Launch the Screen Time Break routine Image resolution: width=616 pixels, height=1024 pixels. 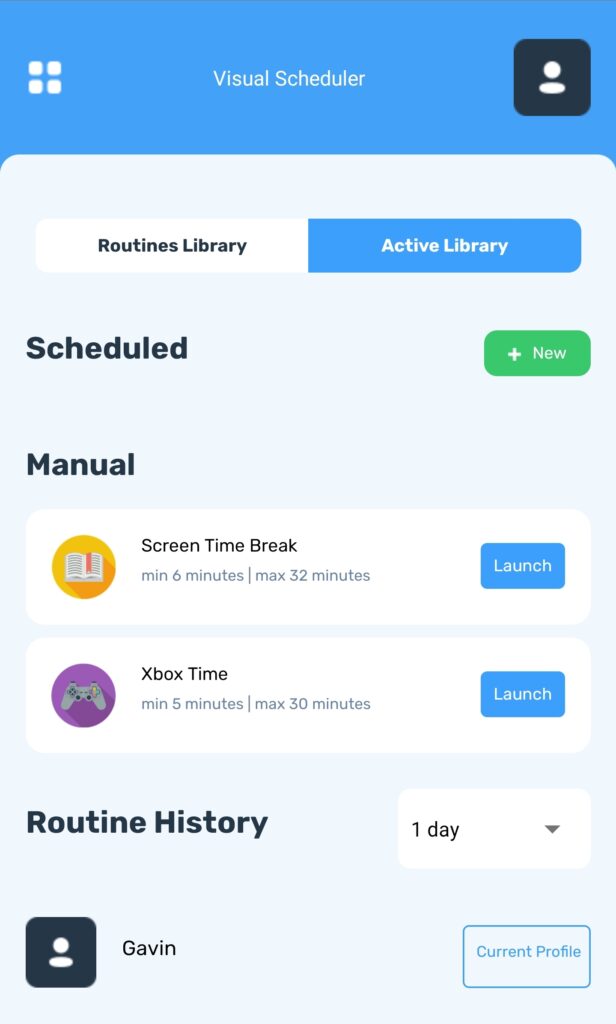(522, 566)
